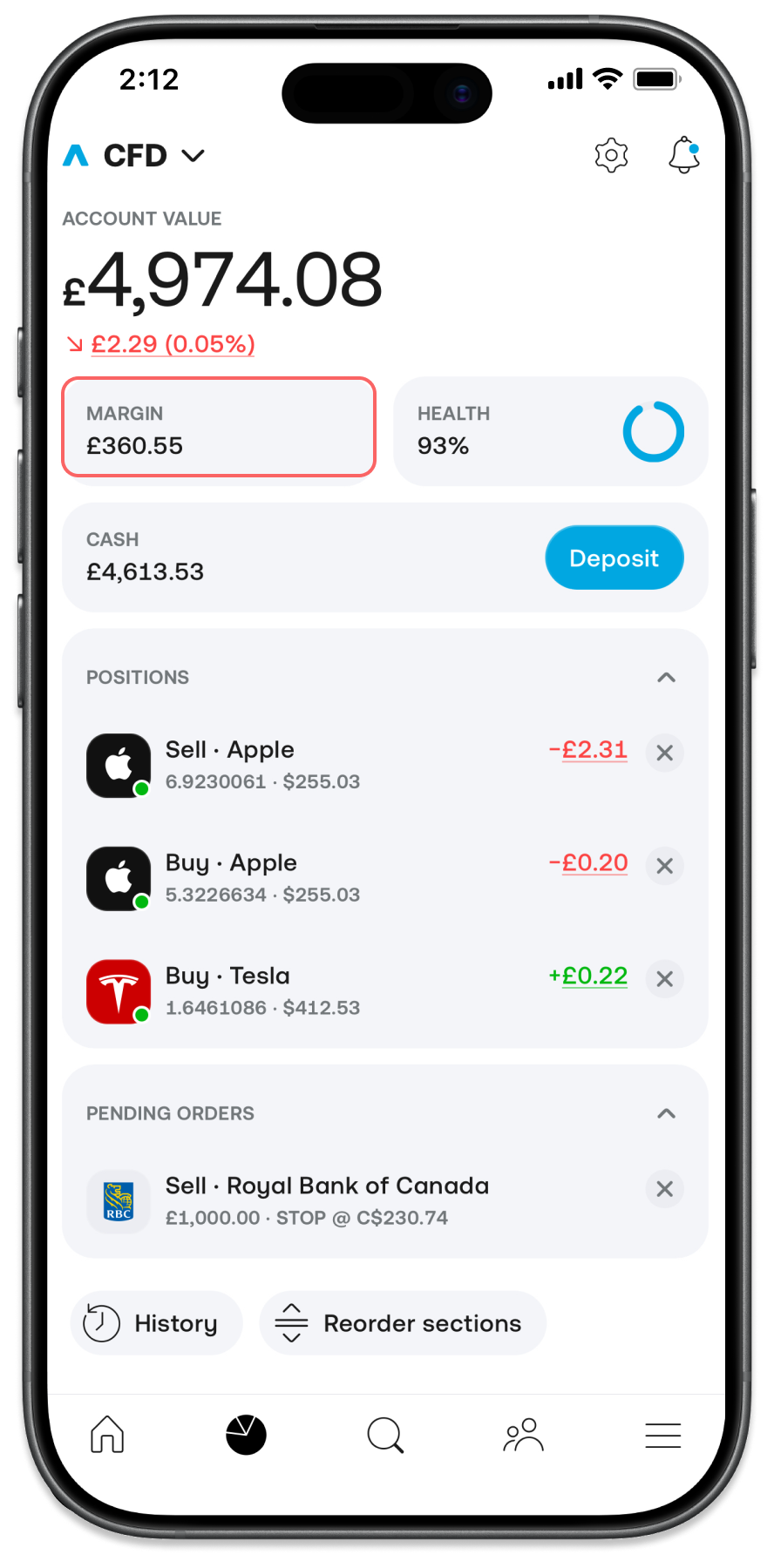Collapse the Pending Orders section
This screenshot has height=1568, width=774.
coord(666,1113)
